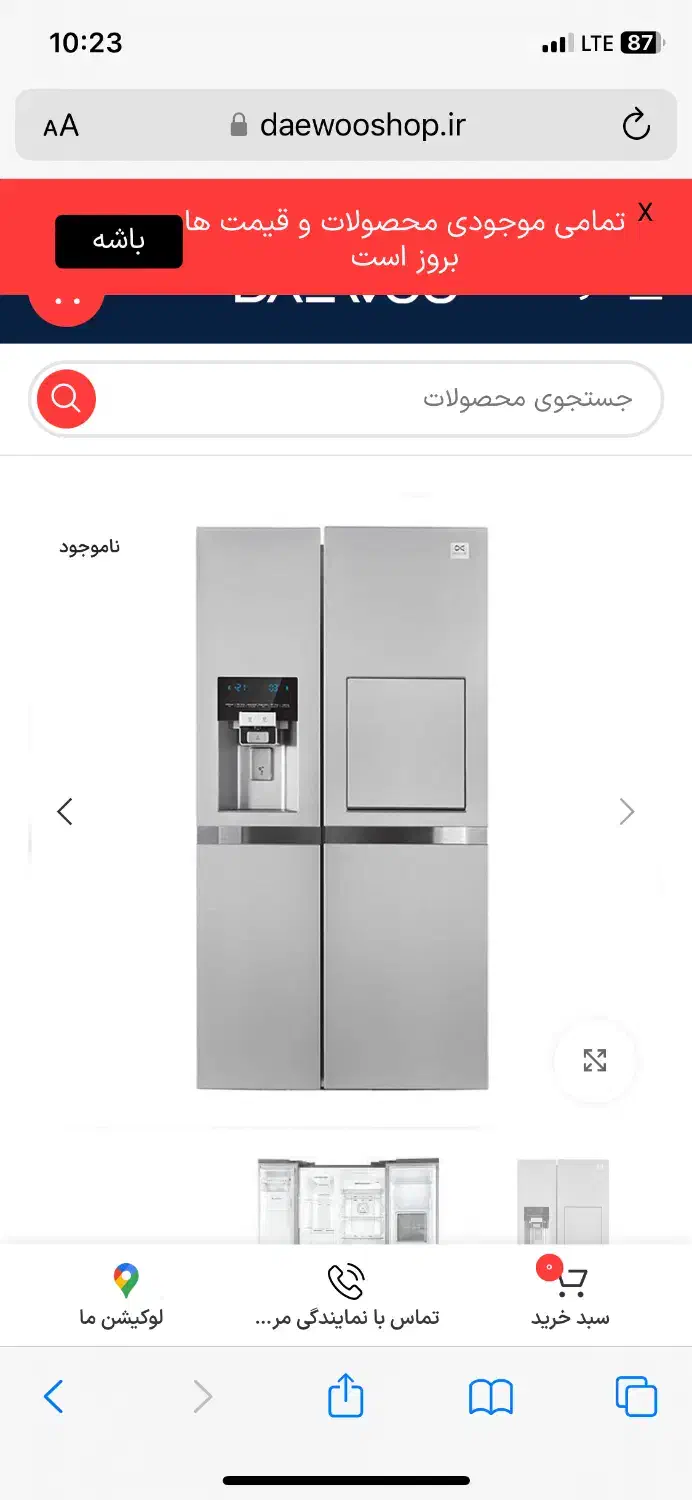Show the next product image arrow
This screenshot has height=1500, width=692.
point(627,811)
